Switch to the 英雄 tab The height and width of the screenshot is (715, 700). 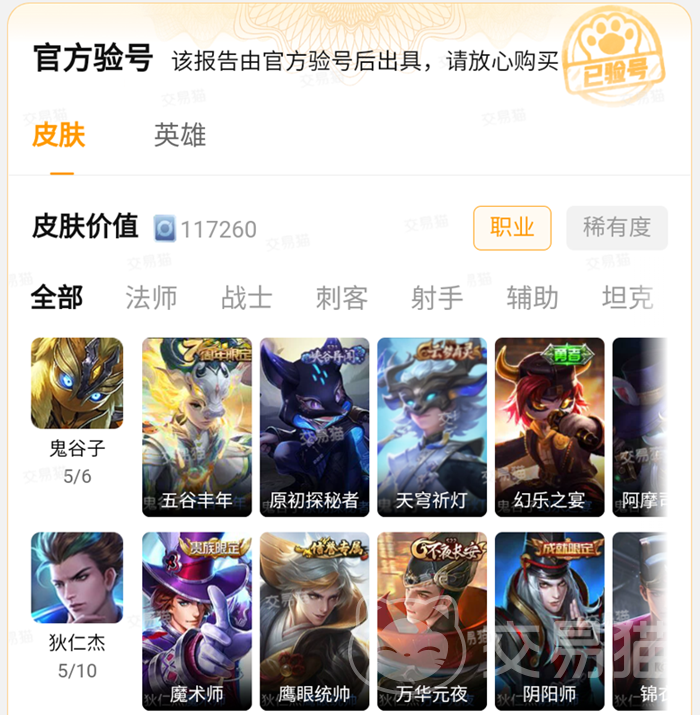(180, 136)
